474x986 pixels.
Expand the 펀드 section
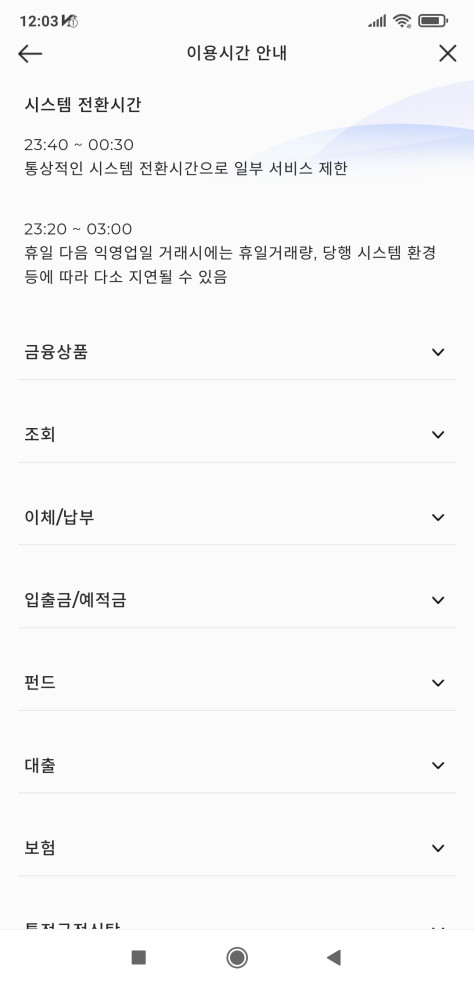tap(237, 683)
